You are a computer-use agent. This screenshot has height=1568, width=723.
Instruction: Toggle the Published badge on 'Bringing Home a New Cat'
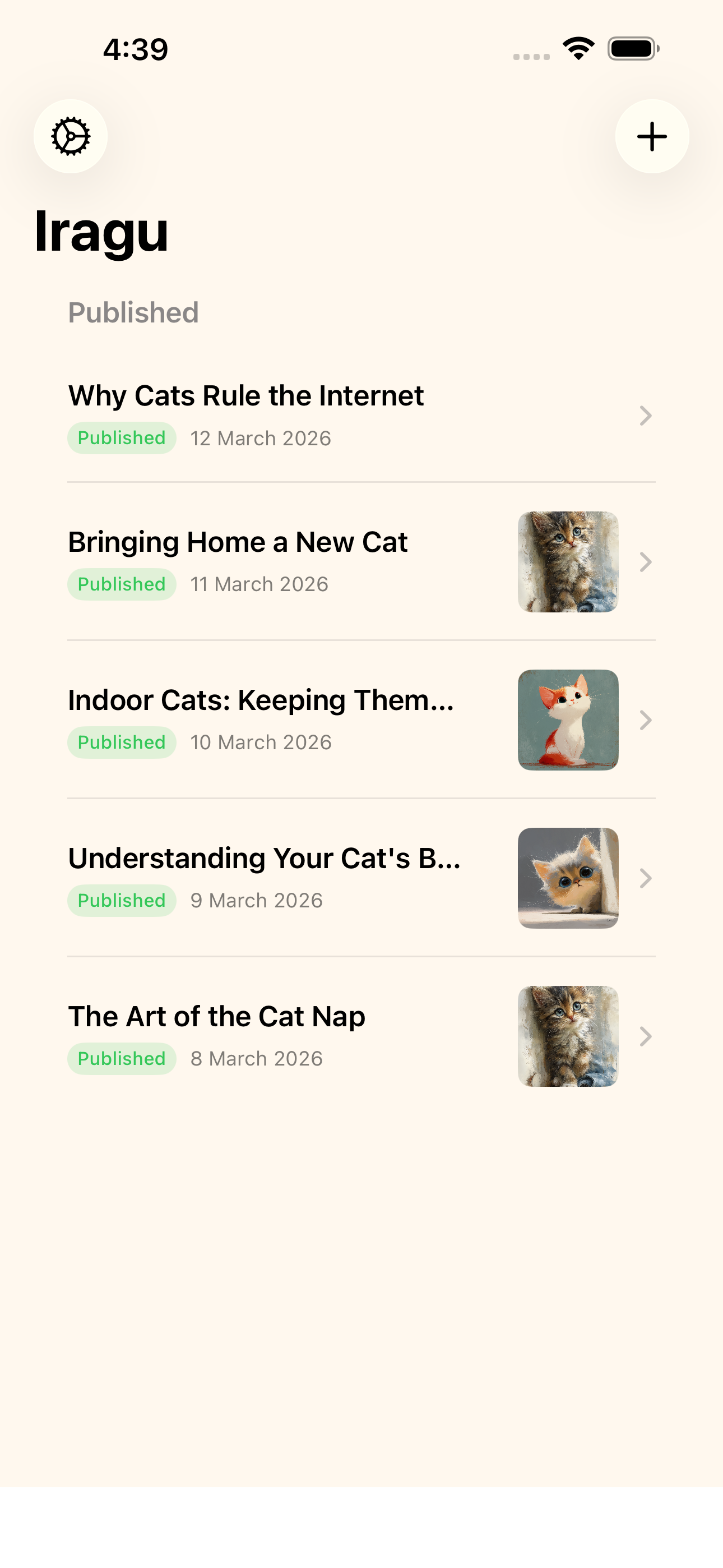[121, 584]
